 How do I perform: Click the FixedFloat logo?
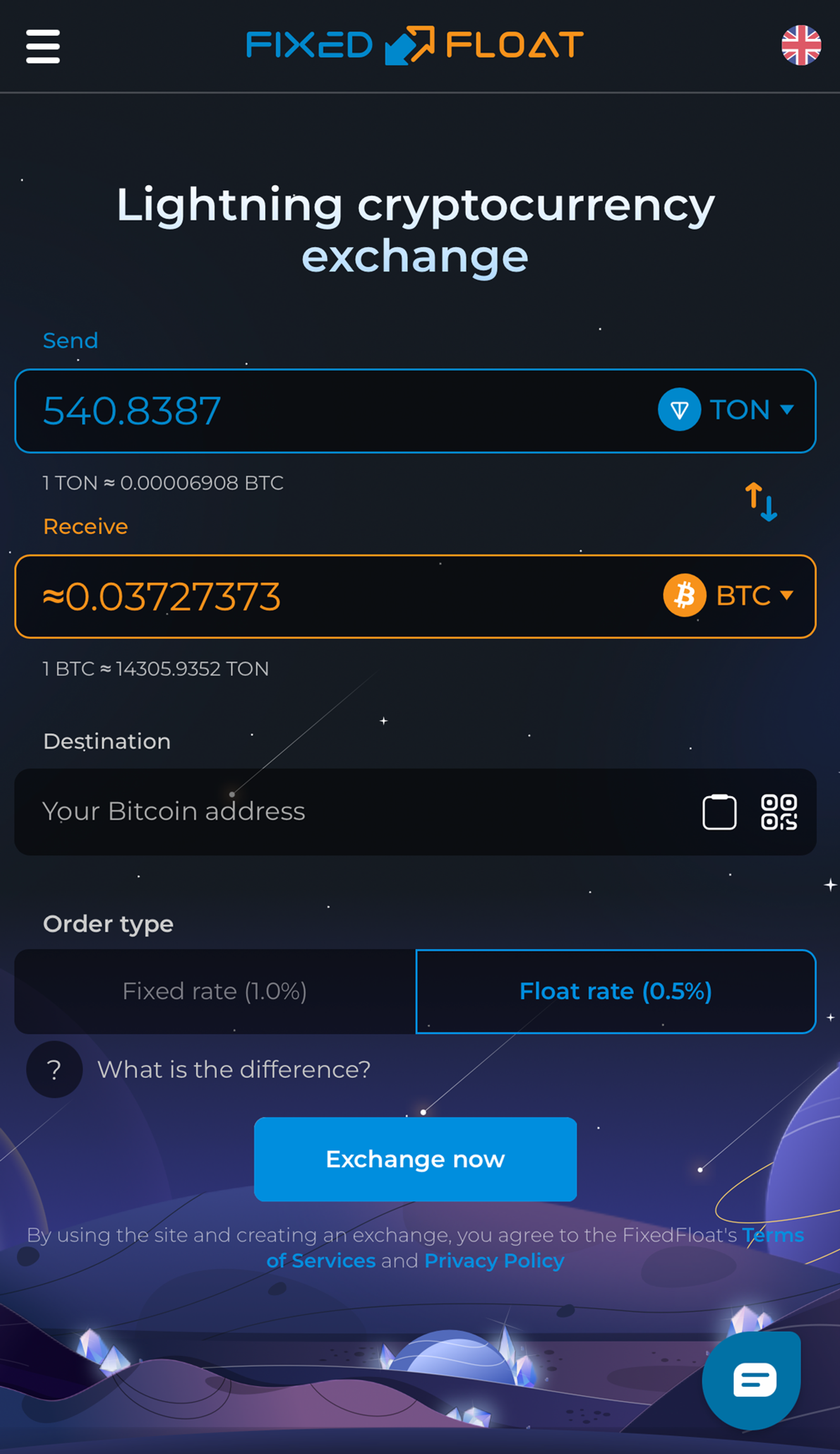[415, 45]
